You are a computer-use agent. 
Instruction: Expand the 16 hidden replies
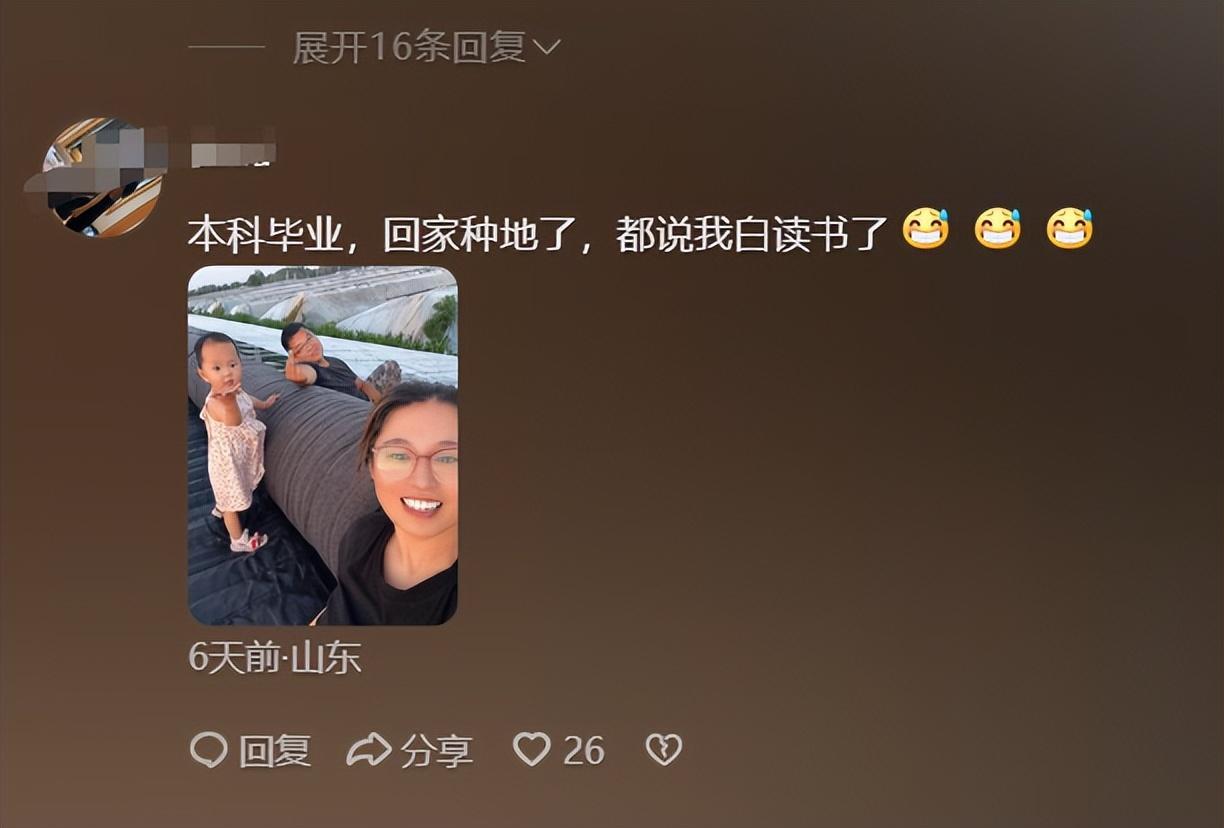tap(425, 47)
